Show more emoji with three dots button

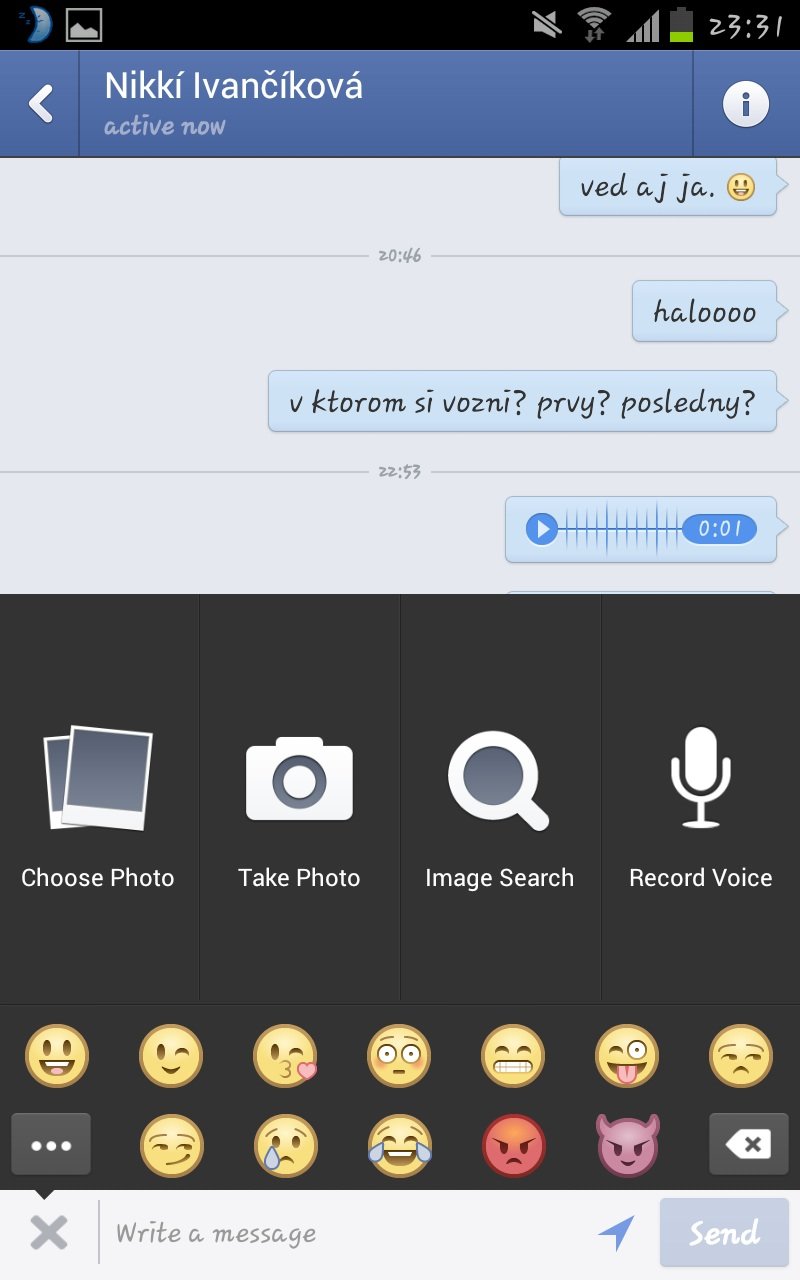51,1145
